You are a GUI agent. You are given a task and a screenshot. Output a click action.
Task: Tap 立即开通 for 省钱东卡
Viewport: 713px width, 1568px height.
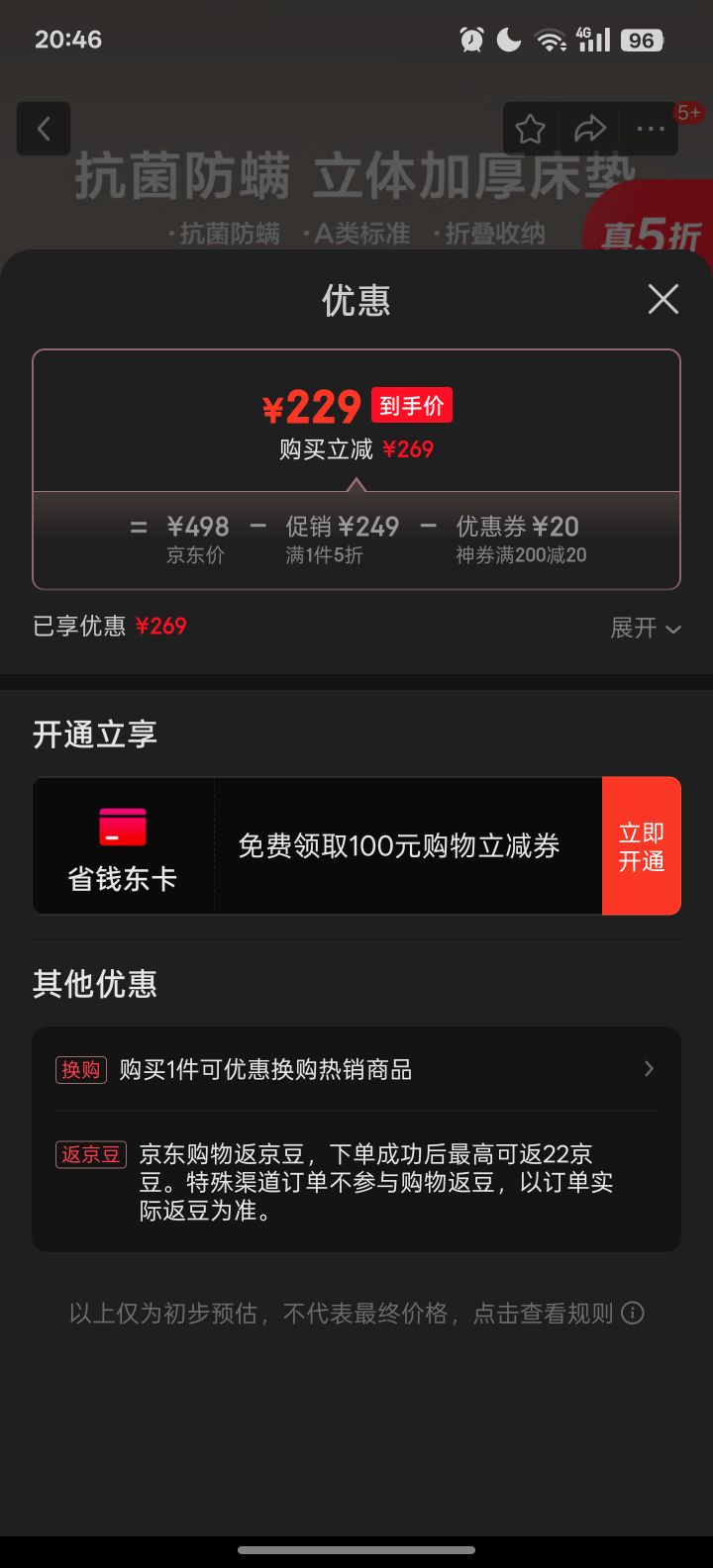[641, 846]
